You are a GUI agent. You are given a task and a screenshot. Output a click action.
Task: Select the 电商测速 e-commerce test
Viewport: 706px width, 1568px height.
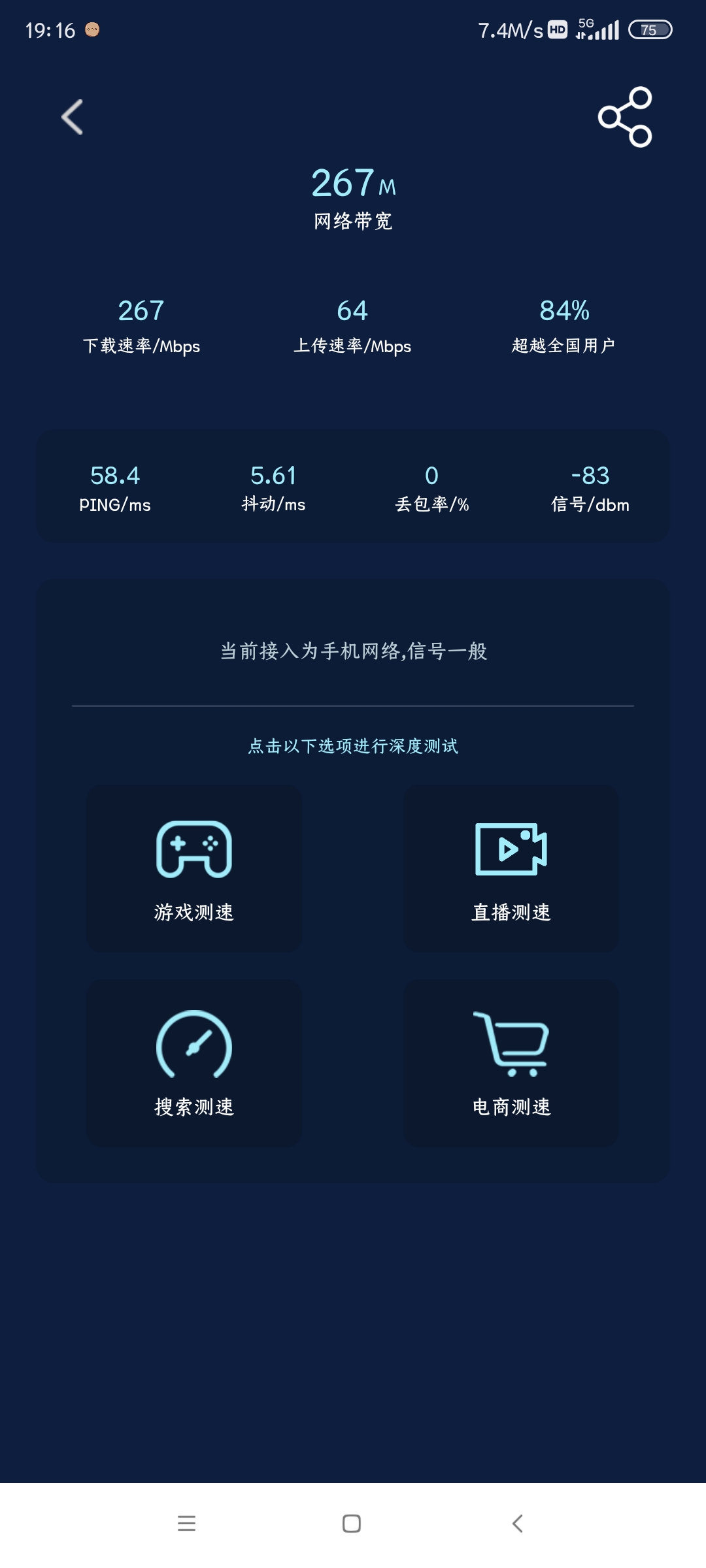pos(511,1063)
